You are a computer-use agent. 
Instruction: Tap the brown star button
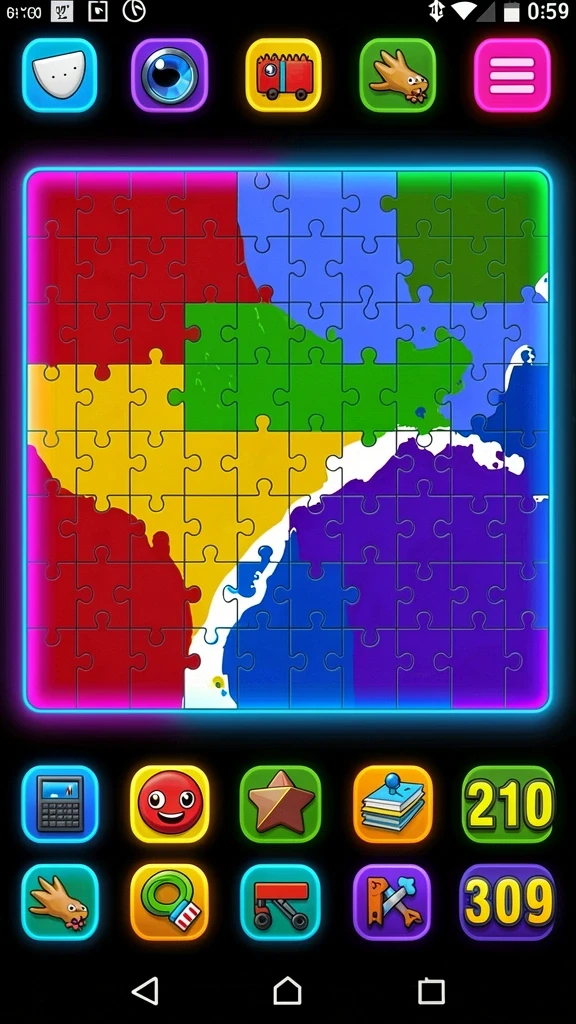point(280,804)
